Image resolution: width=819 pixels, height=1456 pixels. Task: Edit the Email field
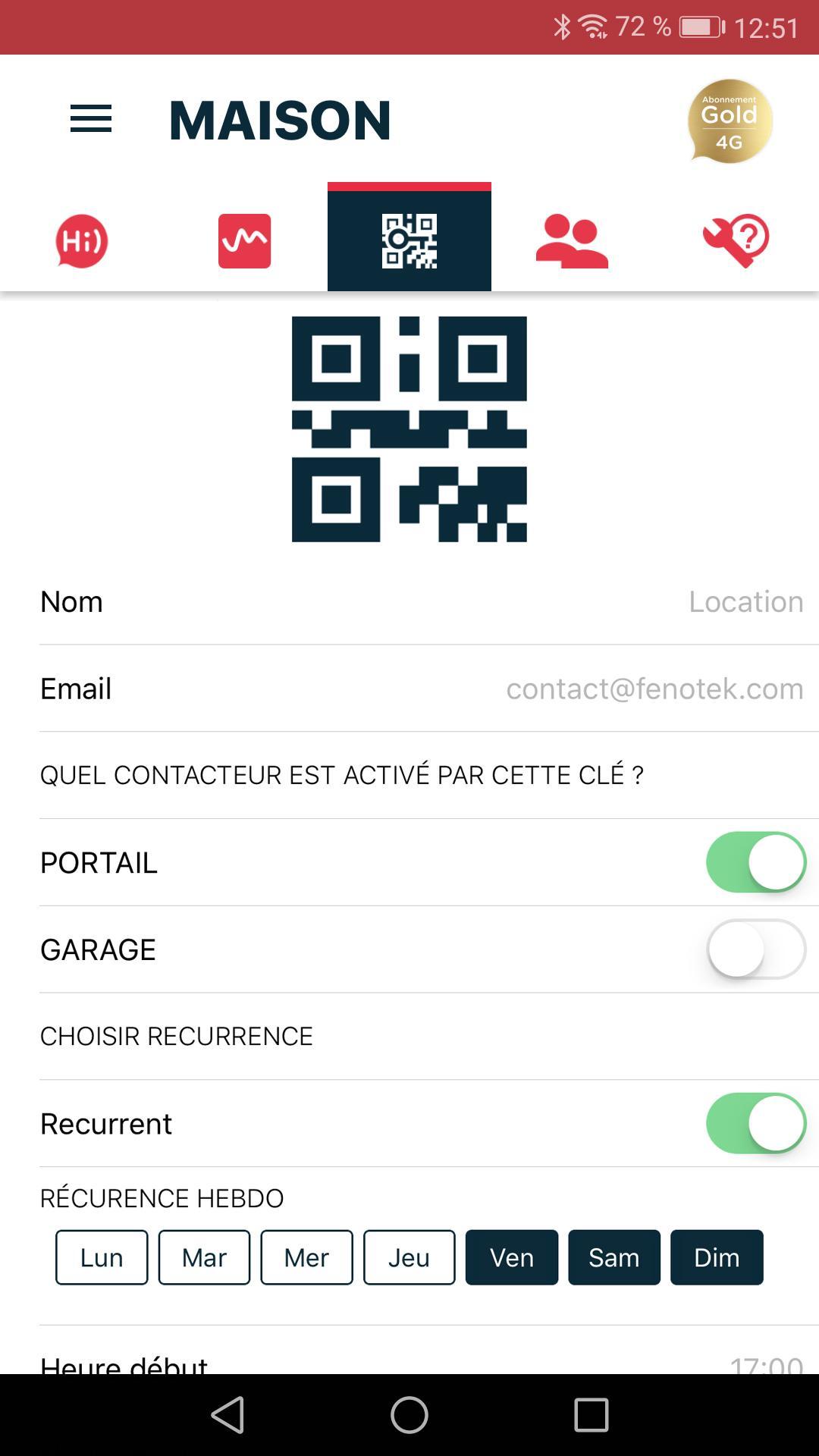click(x=429, y=689)
